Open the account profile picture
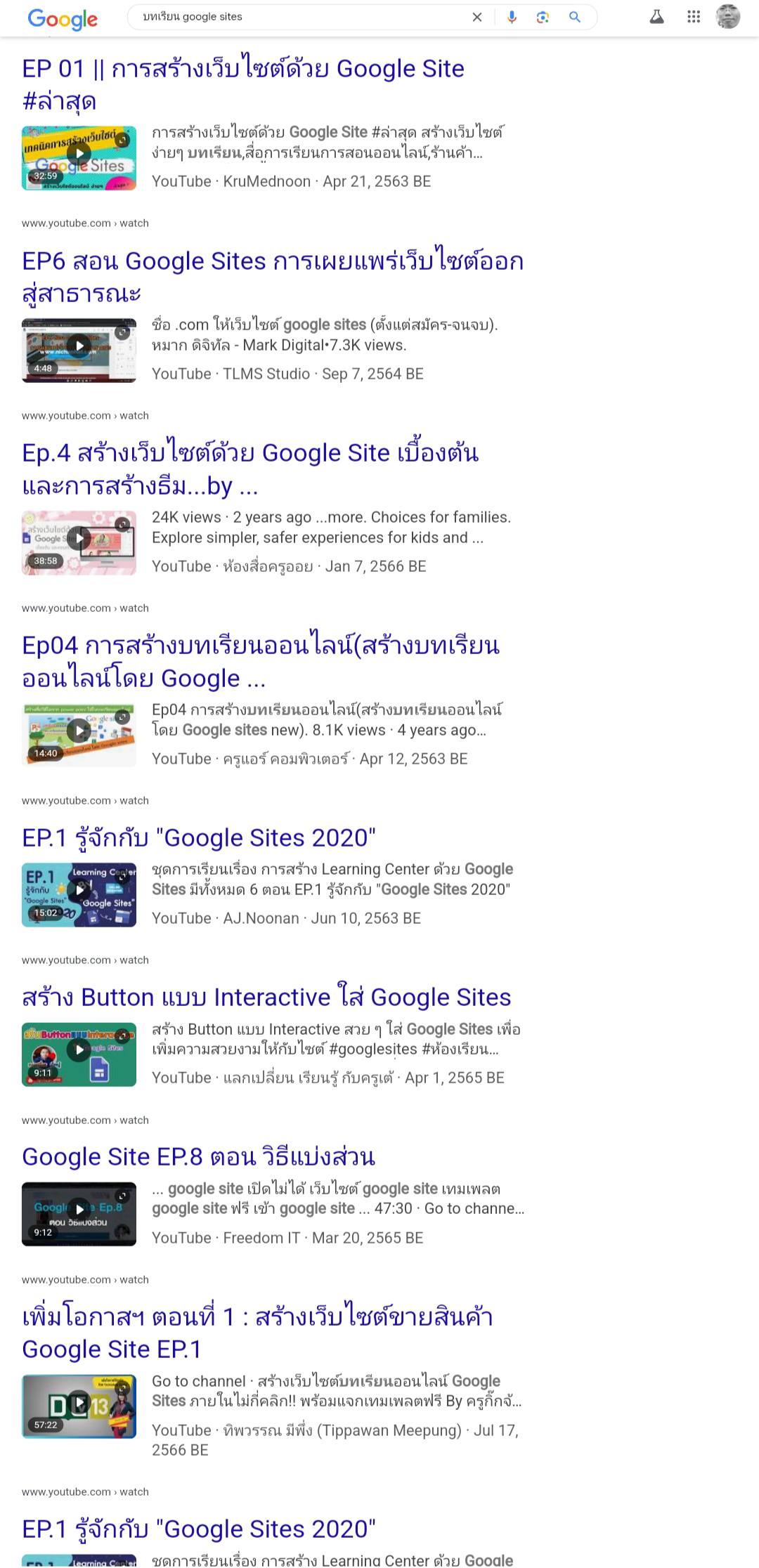This screenshot has width=759, height=1568. [727, 17]
